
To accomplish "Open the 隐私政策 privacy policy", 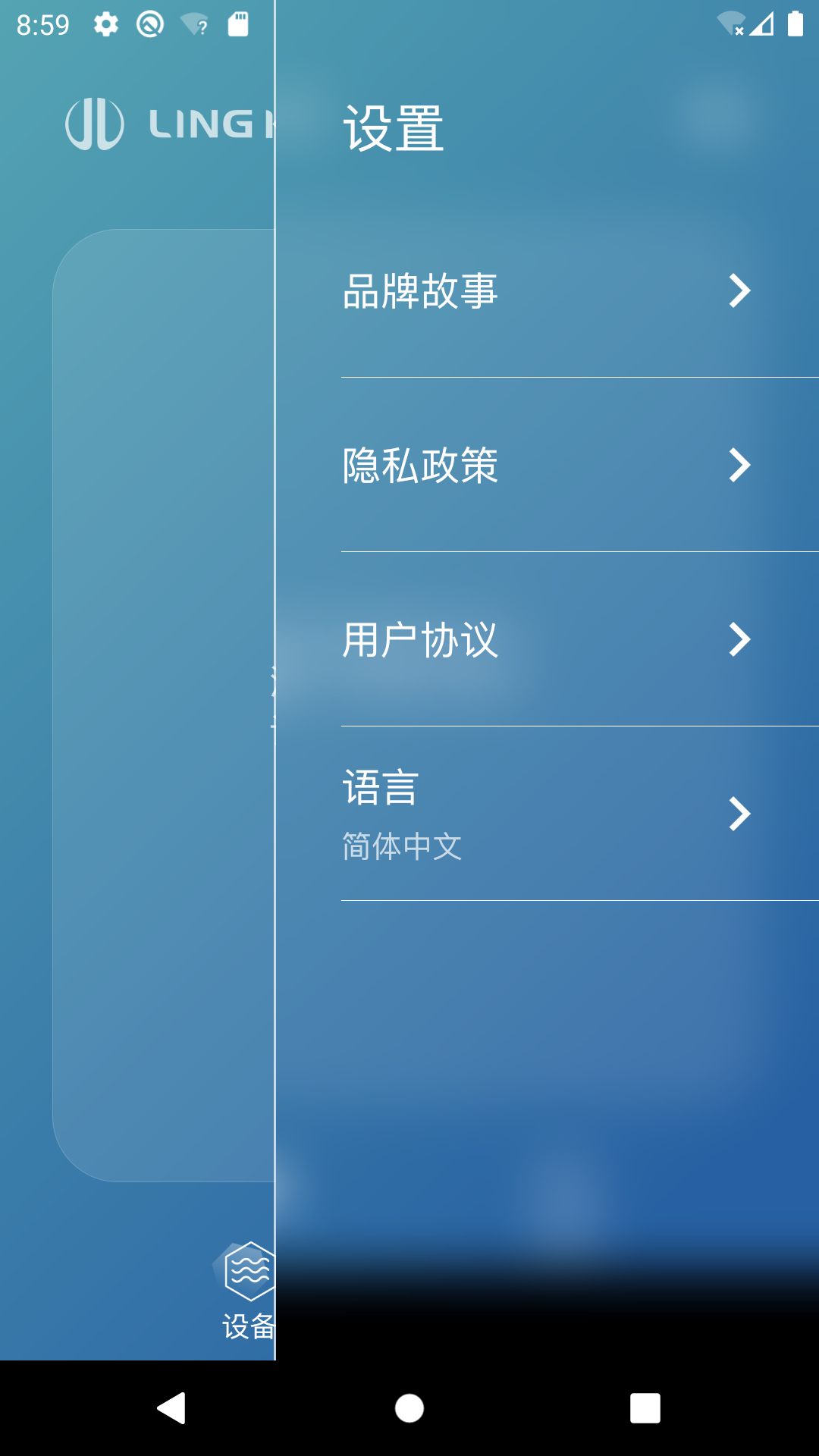I will coord(546,466).
